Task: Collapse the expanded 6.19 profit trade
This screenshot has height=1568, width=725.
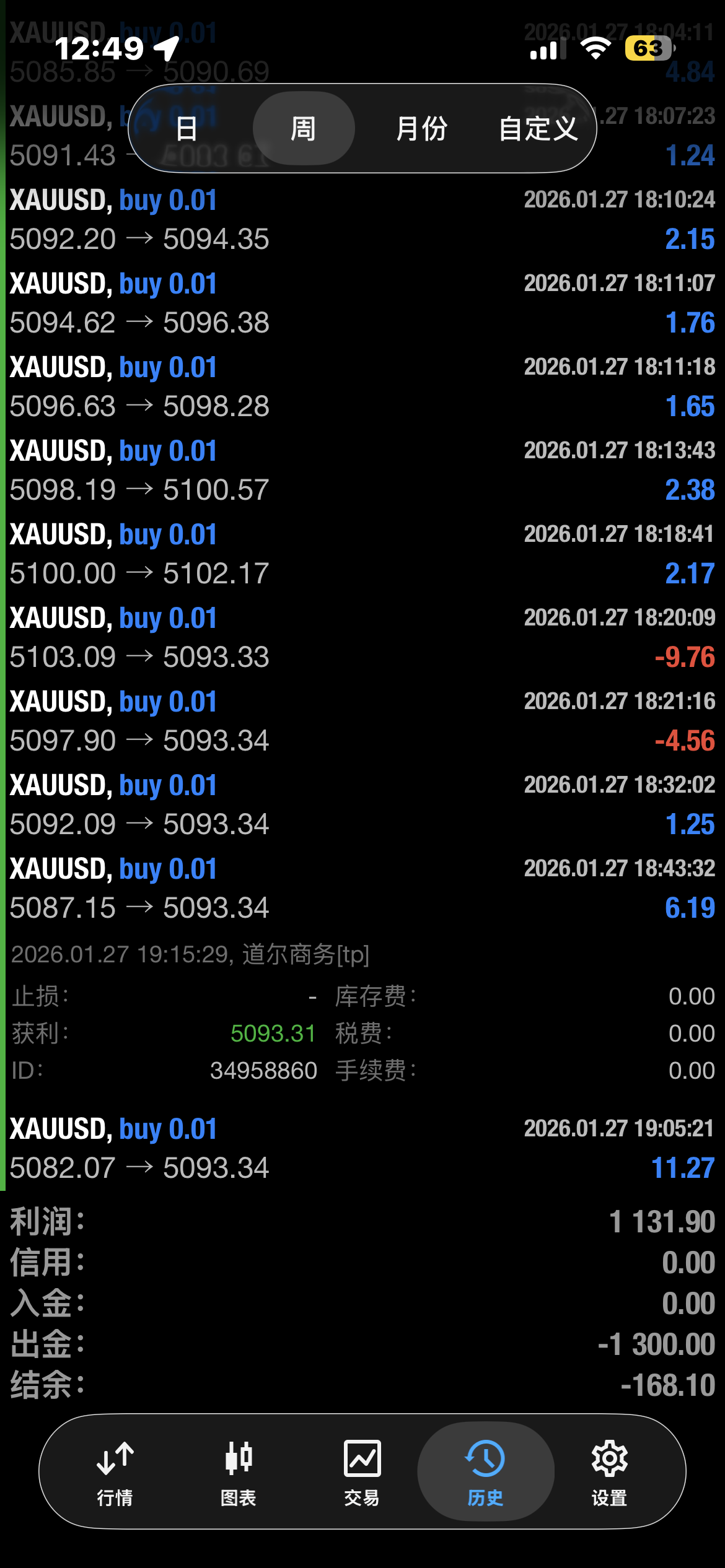Action: [x=362, y=889]
